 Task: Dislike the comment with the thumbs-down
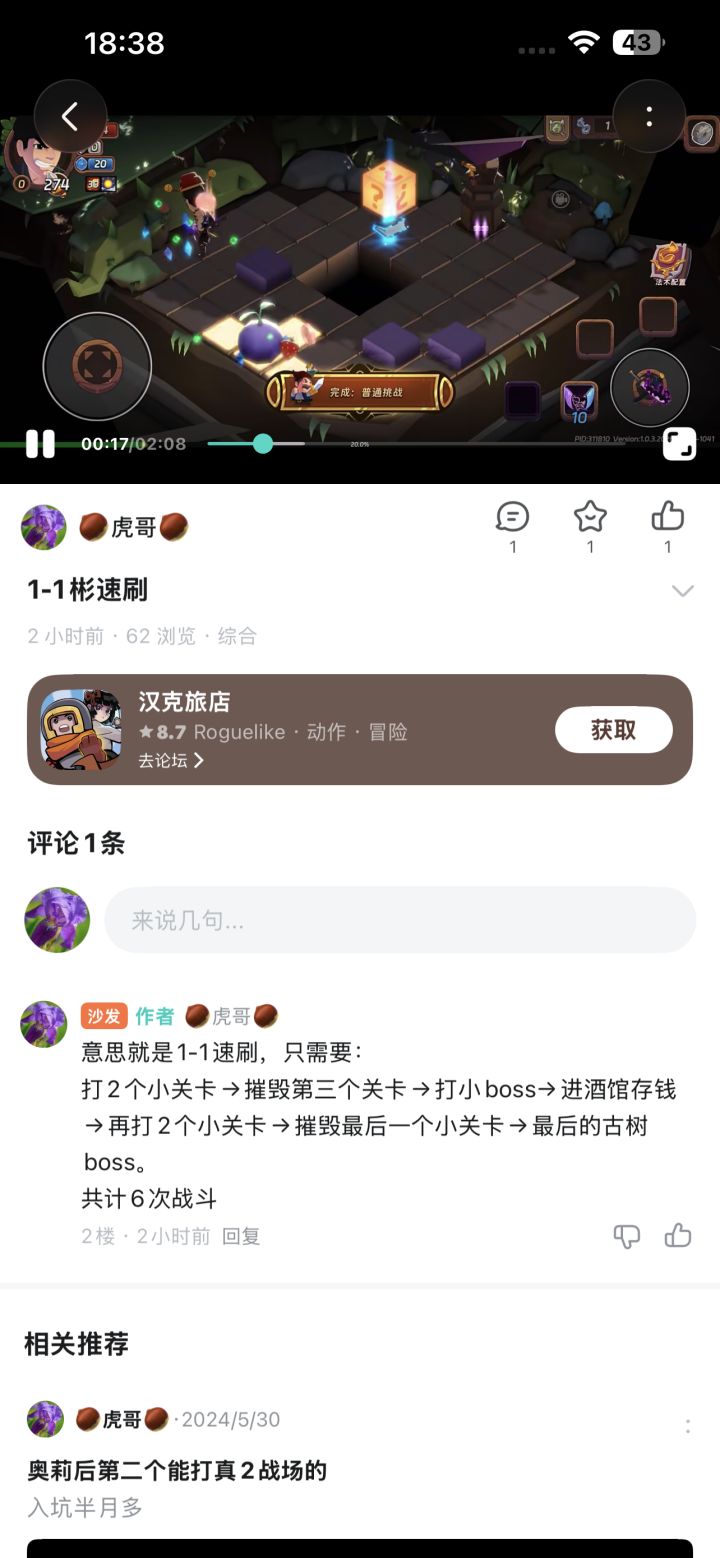click(628, 1236)
